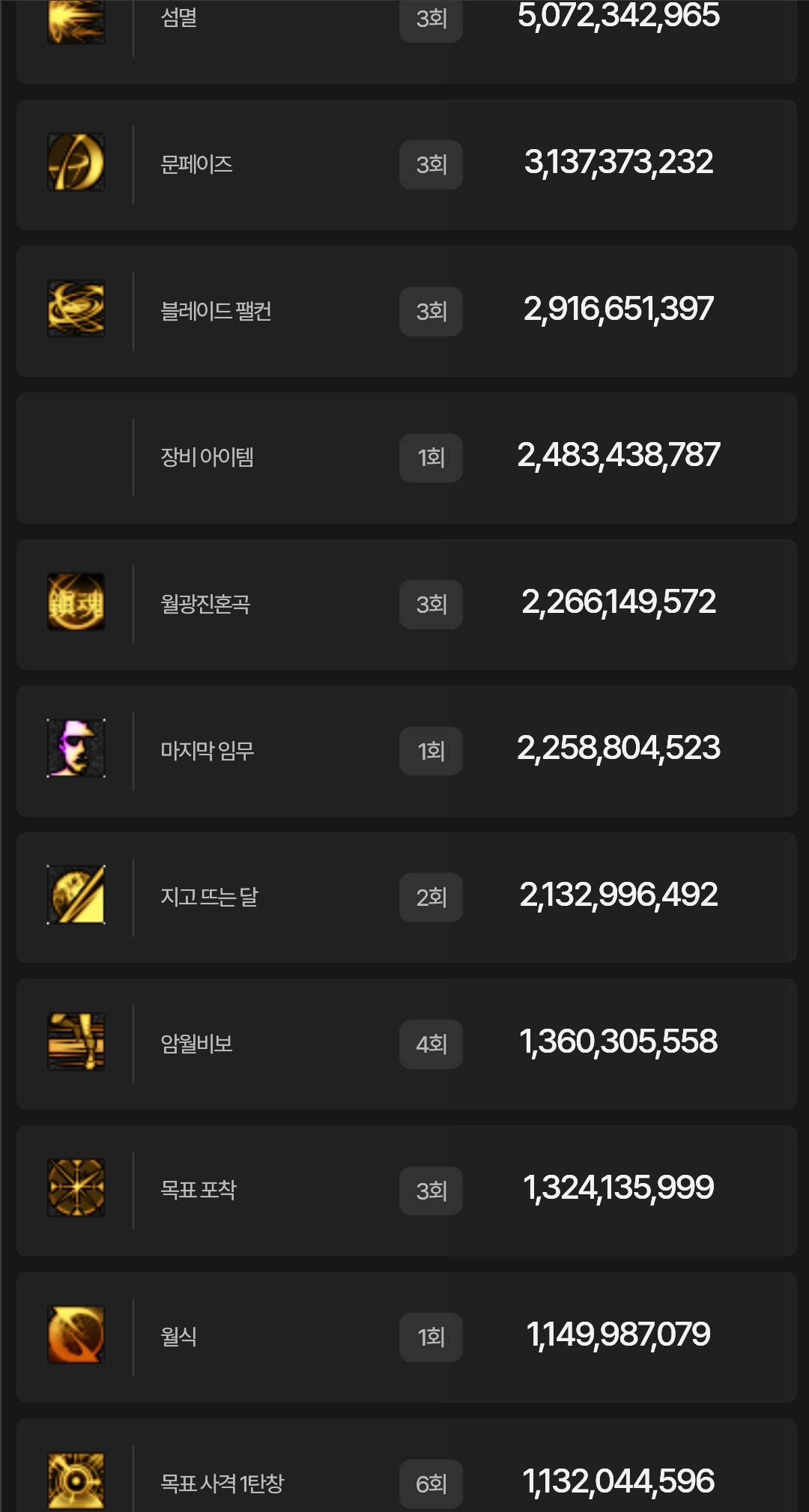Select the 암월비보 skill row
This screenshot has height=1512, width=809.
click(x=406, y=1043)
